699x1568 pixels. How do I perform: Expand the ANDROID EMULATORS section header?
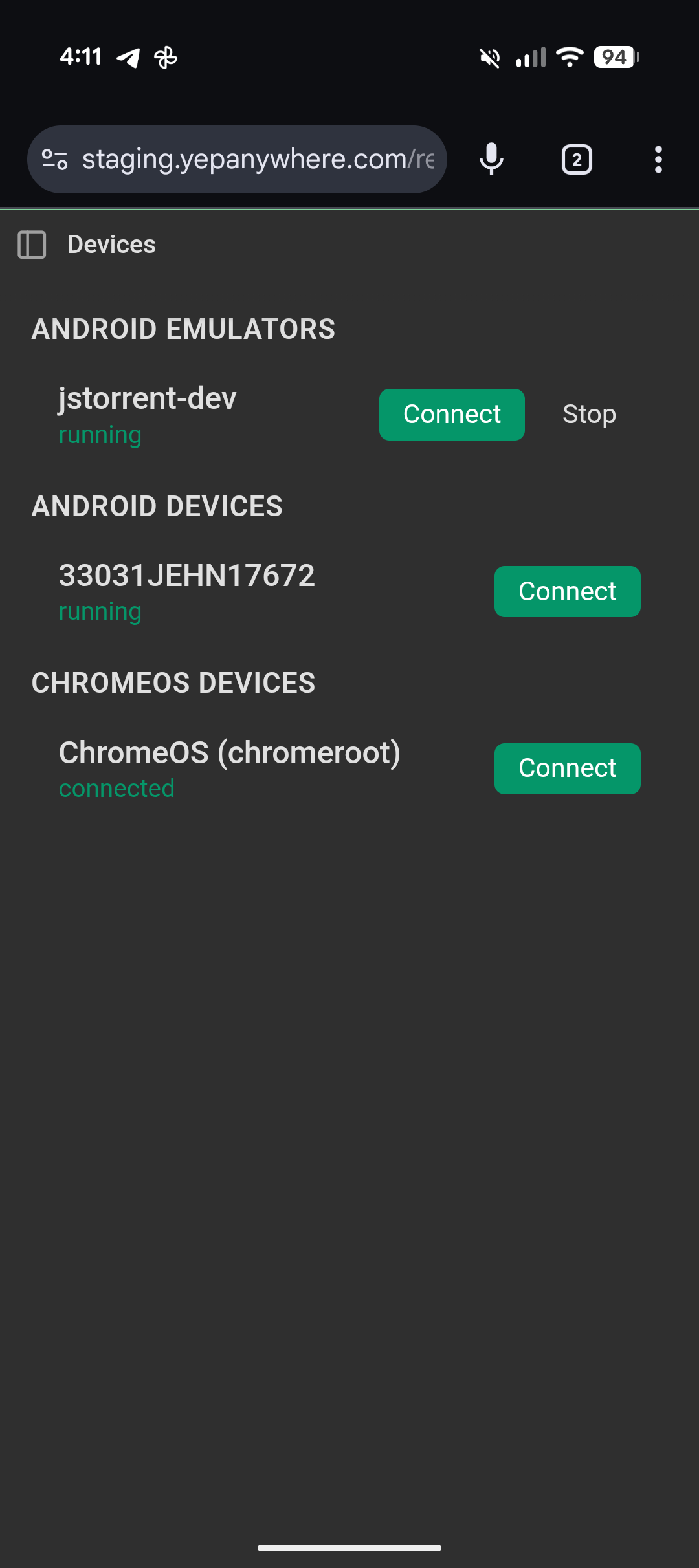[x=183, y=329]
